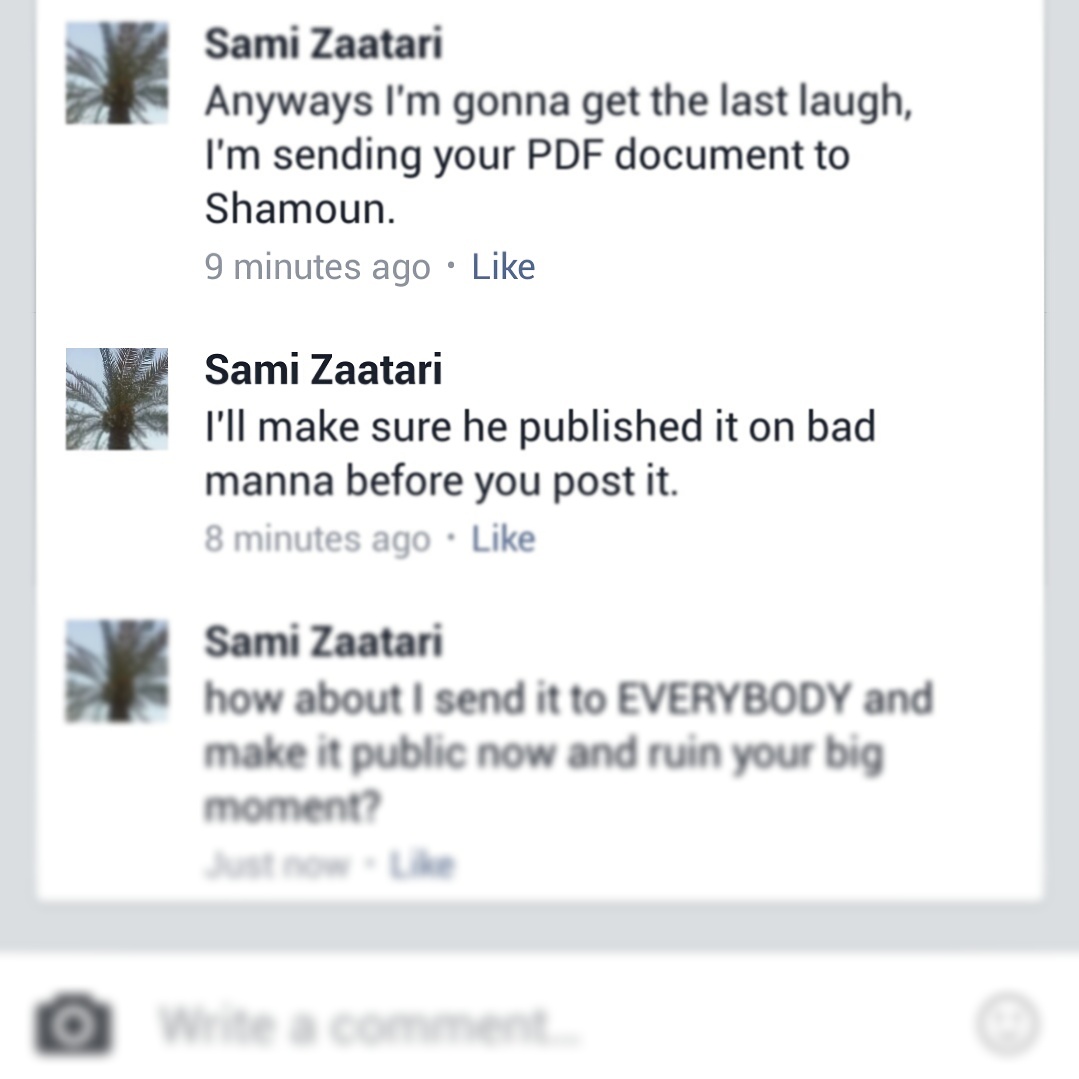This screenshot has height=1079, width=1079.
Task: Open the emoji picker in comment bar
Action: (1006, 1023)
